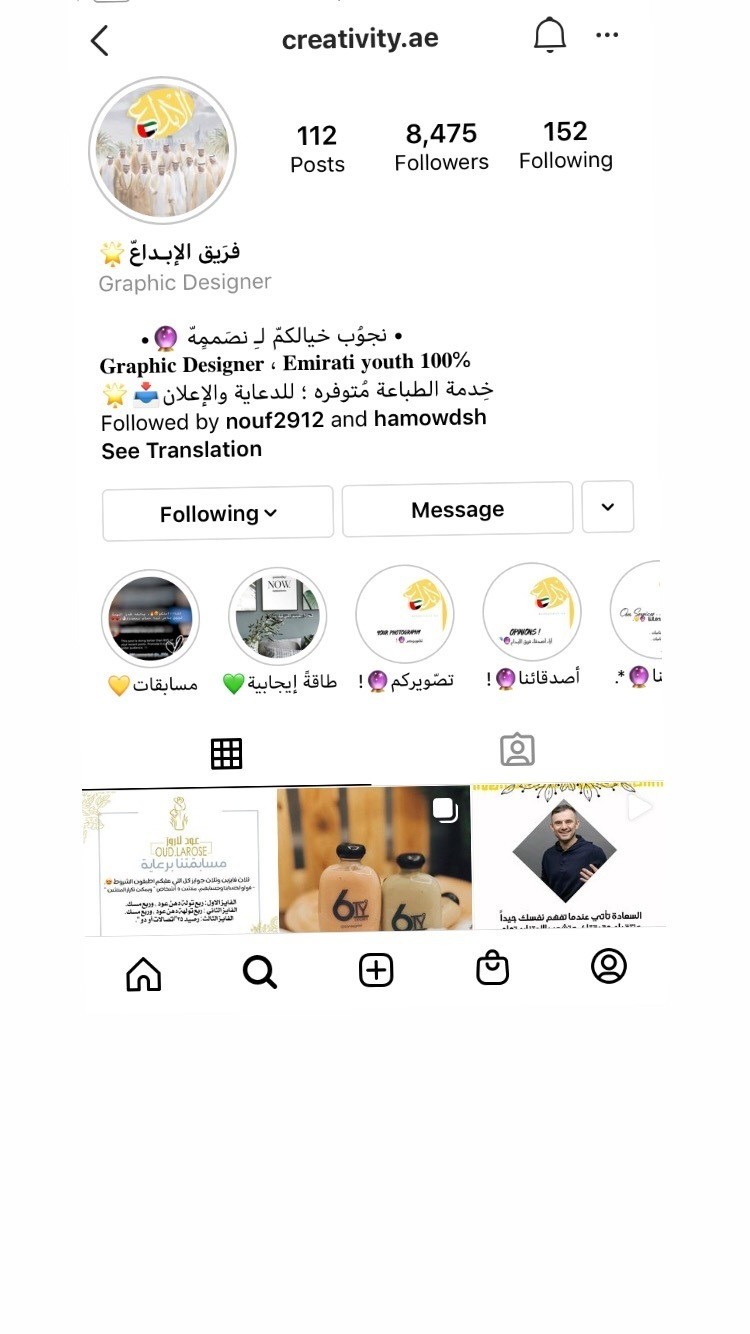This screenshot has width=750, height=1334.
Task: Open the Shop tab
Action: tap(492, 968)
